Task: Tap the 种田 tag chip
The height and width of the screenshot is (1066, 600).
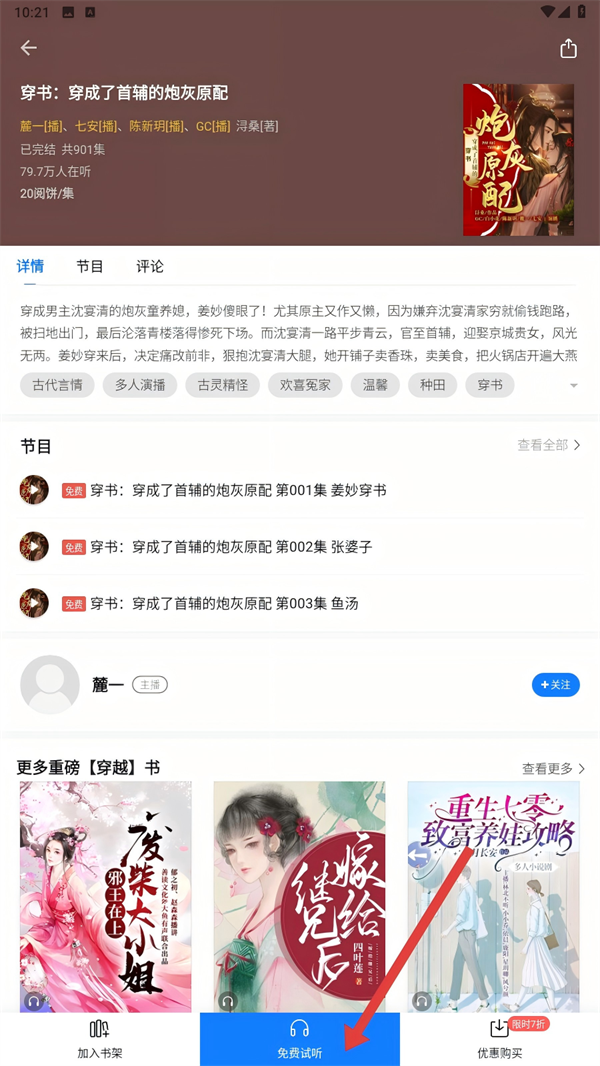Action: tap(432, 385)
